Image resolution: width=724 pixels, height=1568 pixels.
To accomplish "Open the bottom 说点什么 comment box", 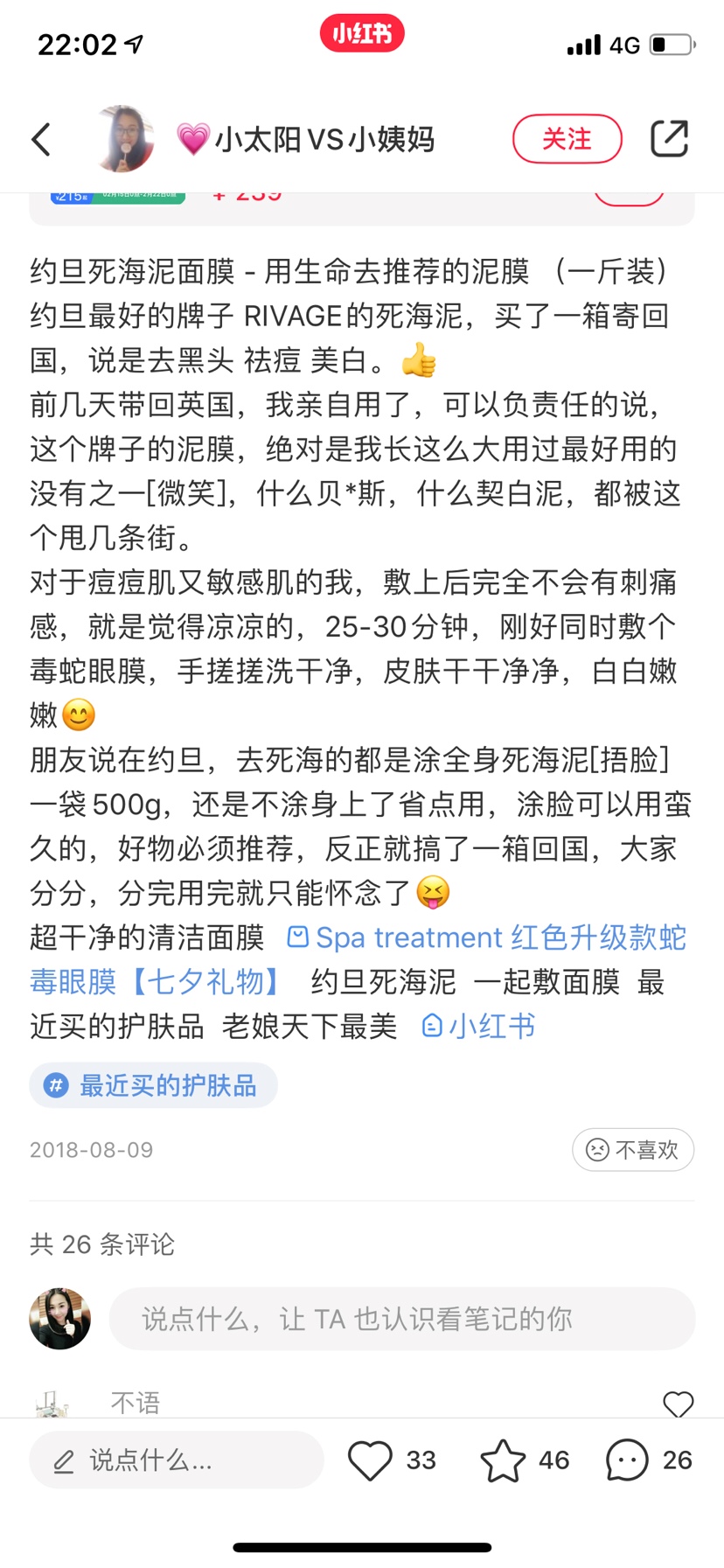I will pos(177,1460).
